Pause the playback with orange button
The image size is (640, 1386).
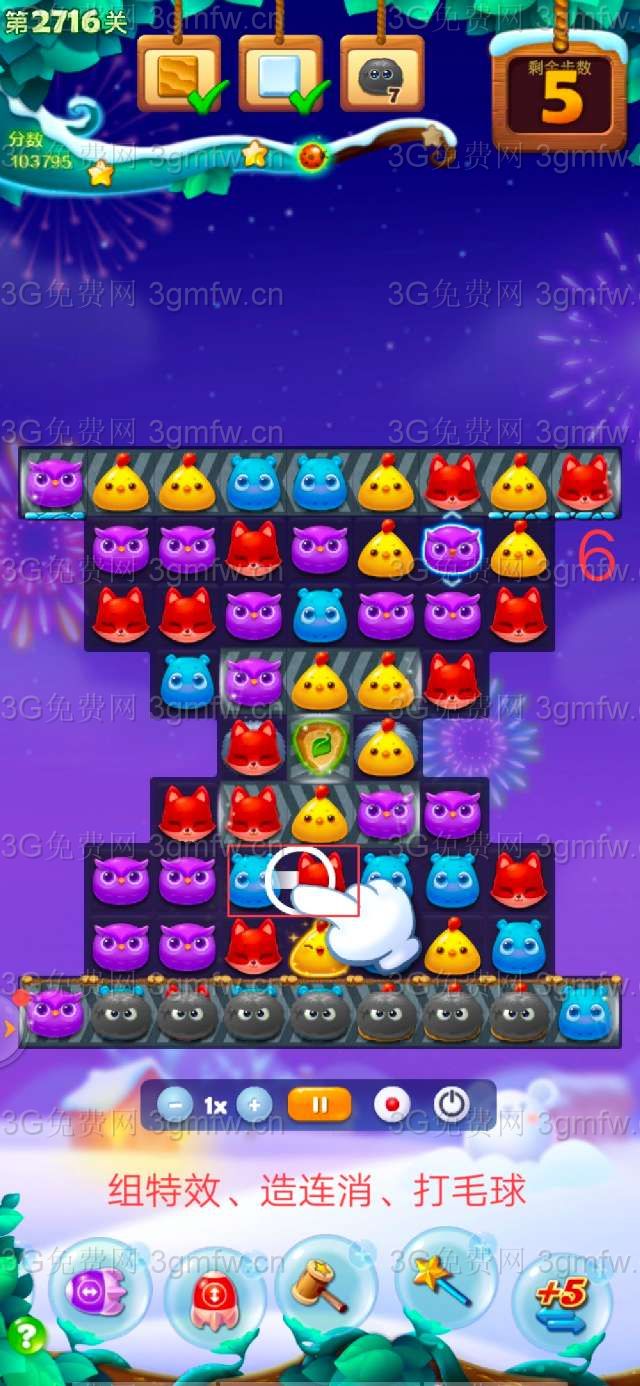point(320,1105)
